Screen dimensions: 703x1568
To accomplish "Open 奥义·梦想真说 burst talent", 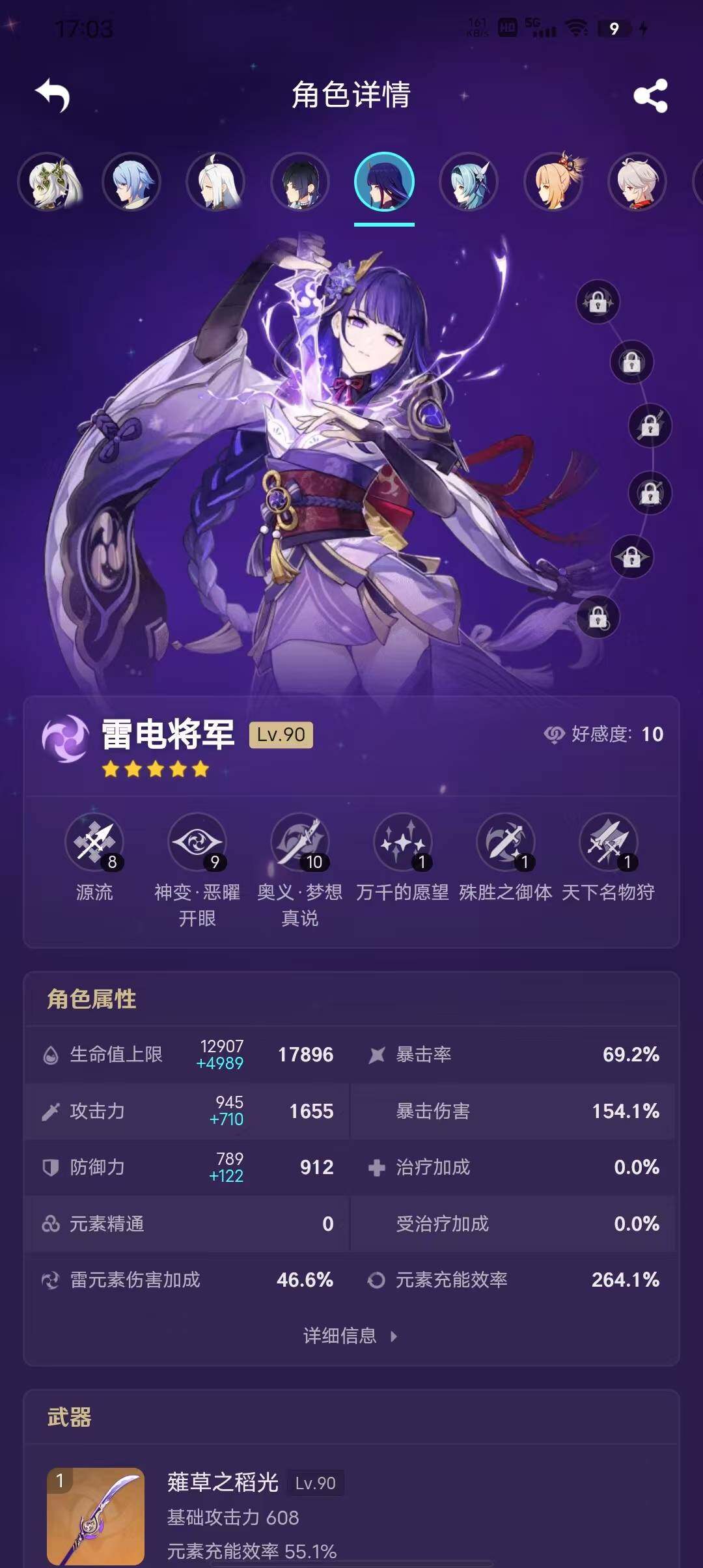I will click(300, 843).
